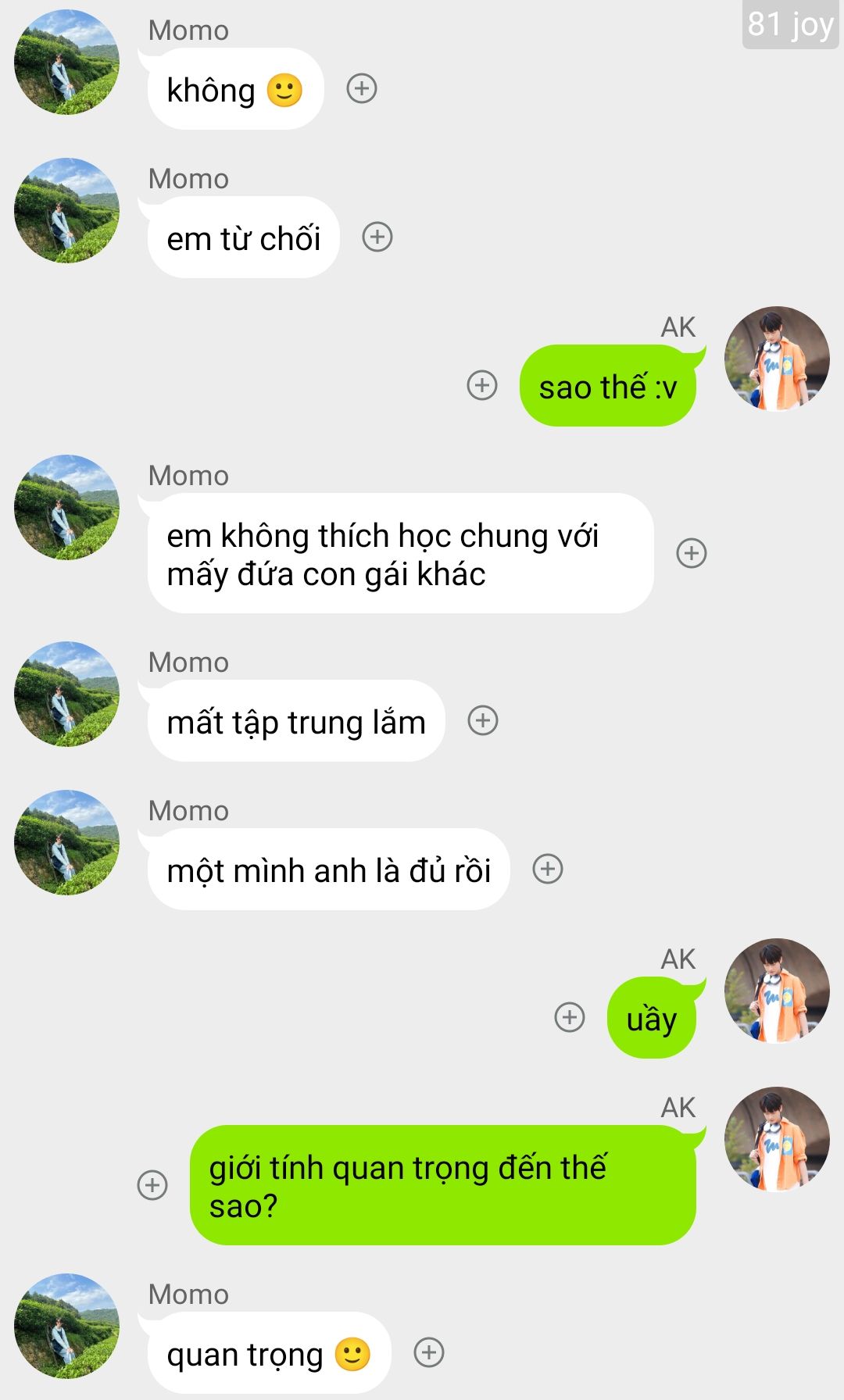This screenshot has width=844, height=1400.
Task: Tap the plus icon beside "quan trọng" reply
Action: [x=429, y=1352]
